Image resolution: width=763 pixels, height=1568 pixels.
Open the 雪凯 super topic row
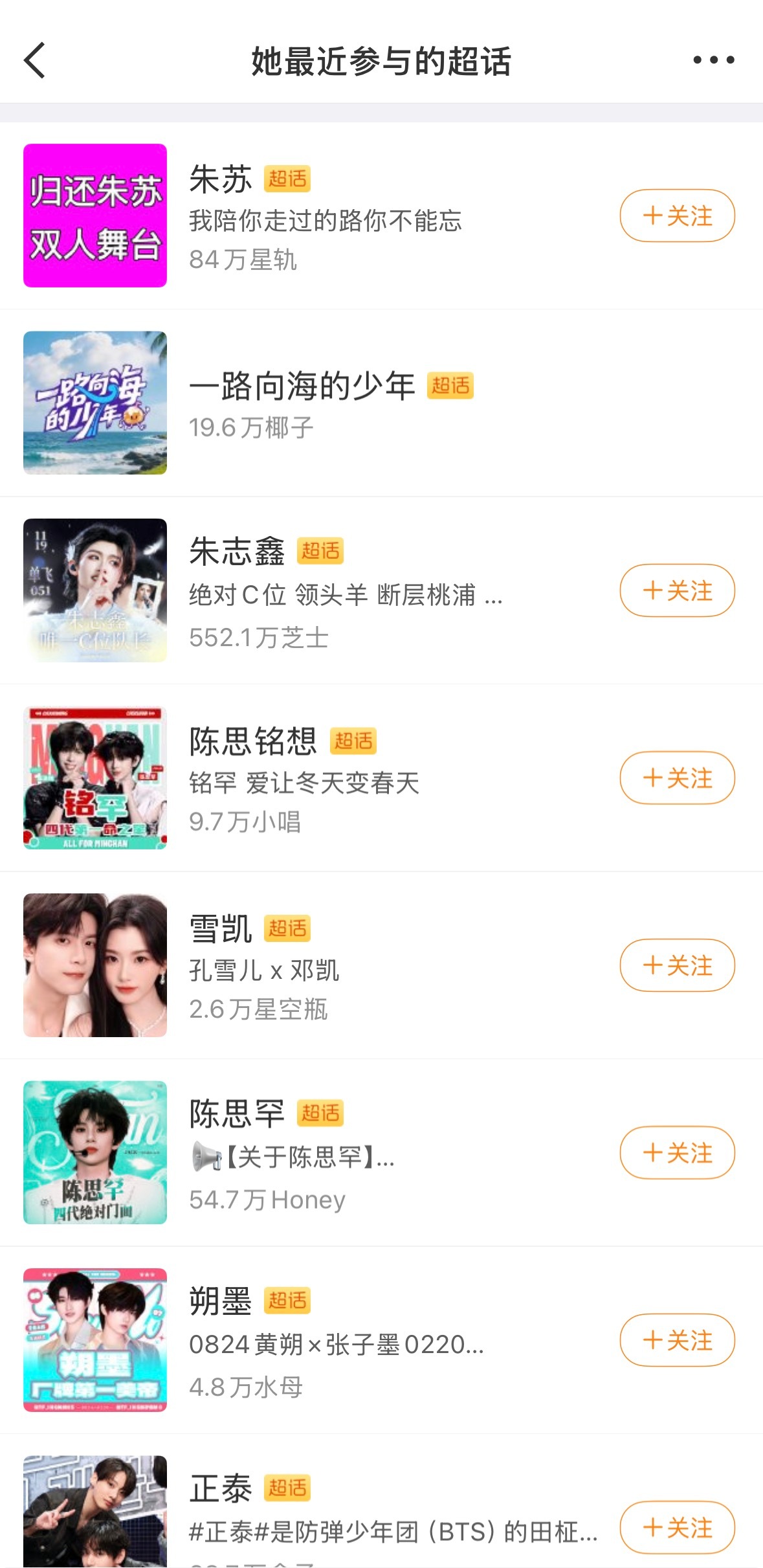[381, 965]
